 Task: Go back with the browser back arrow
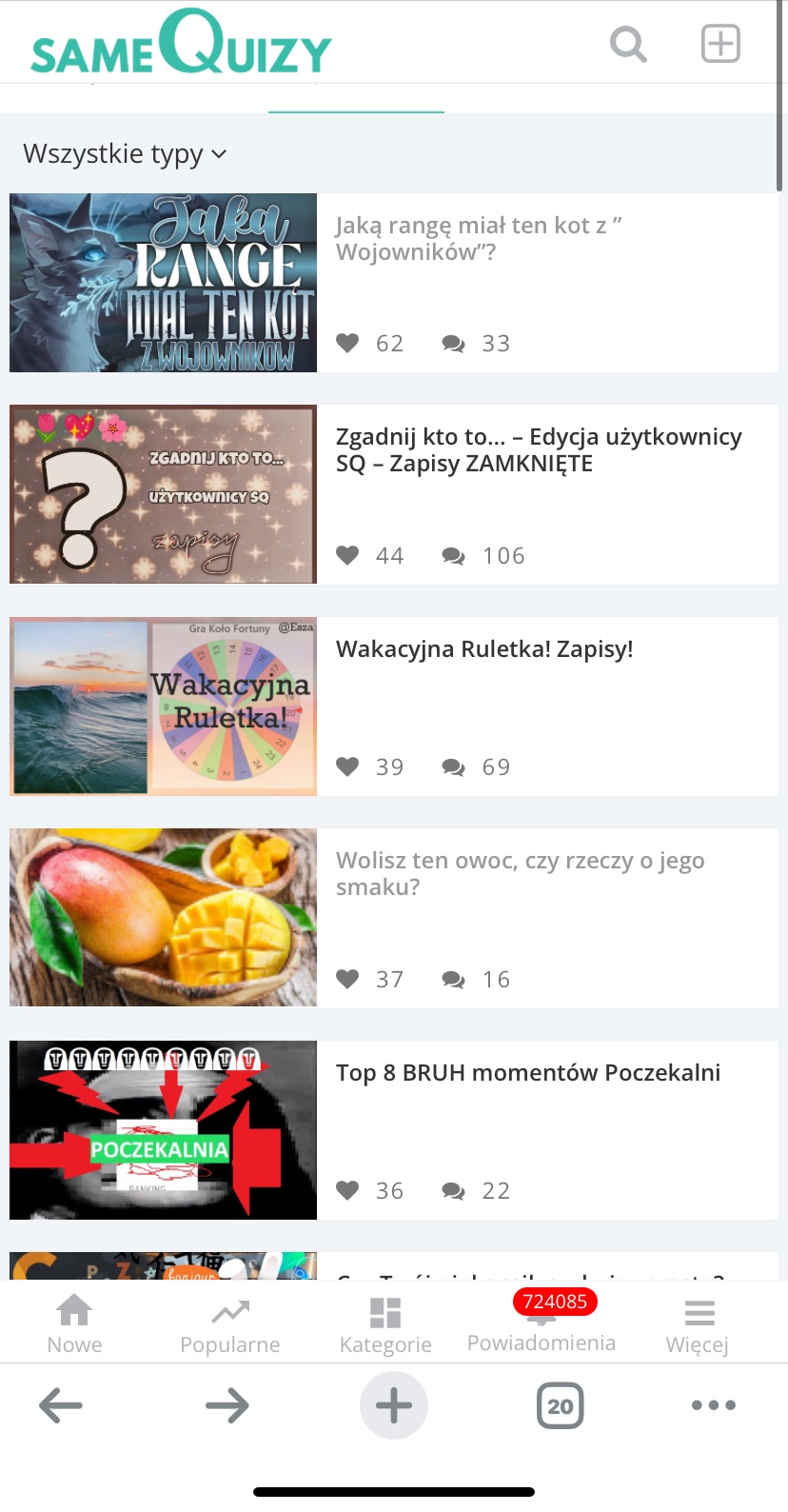point(61,1405)
